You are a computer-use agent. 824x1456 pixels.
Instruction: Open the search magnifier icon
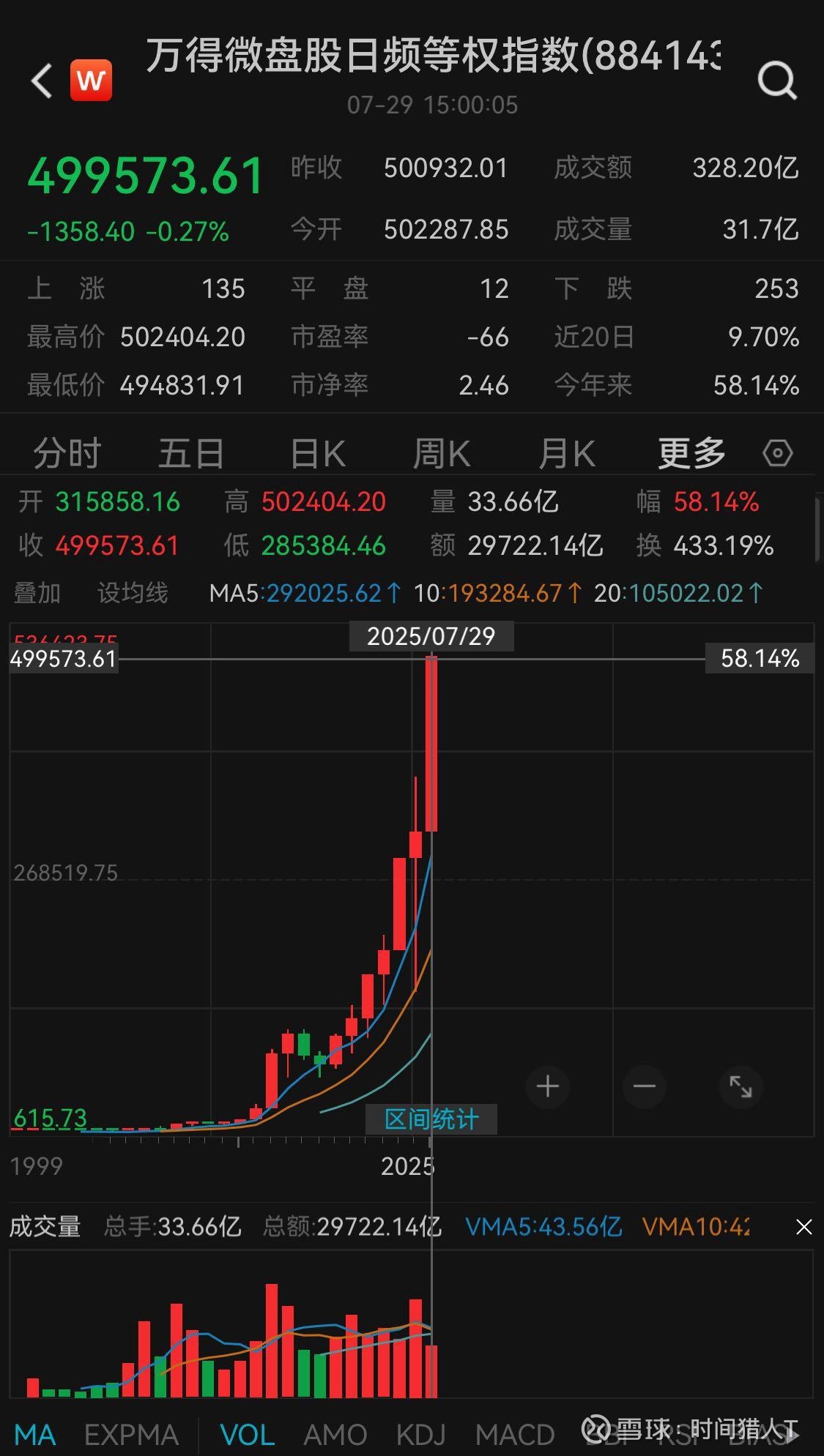pyautogui.click(x=777, y=80)
